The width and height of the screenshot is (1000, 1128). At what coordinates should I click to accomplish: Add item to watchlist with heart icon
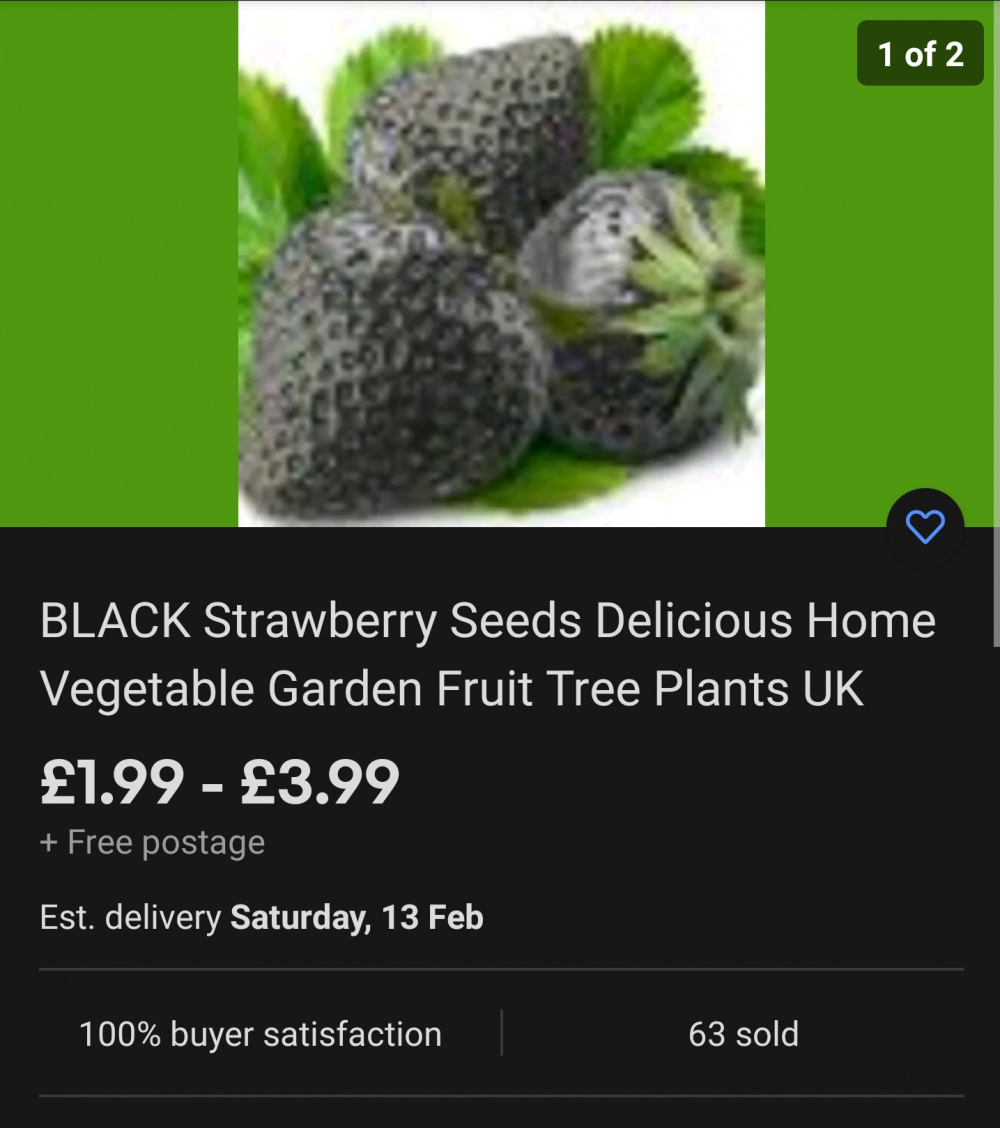click(925, 527)
